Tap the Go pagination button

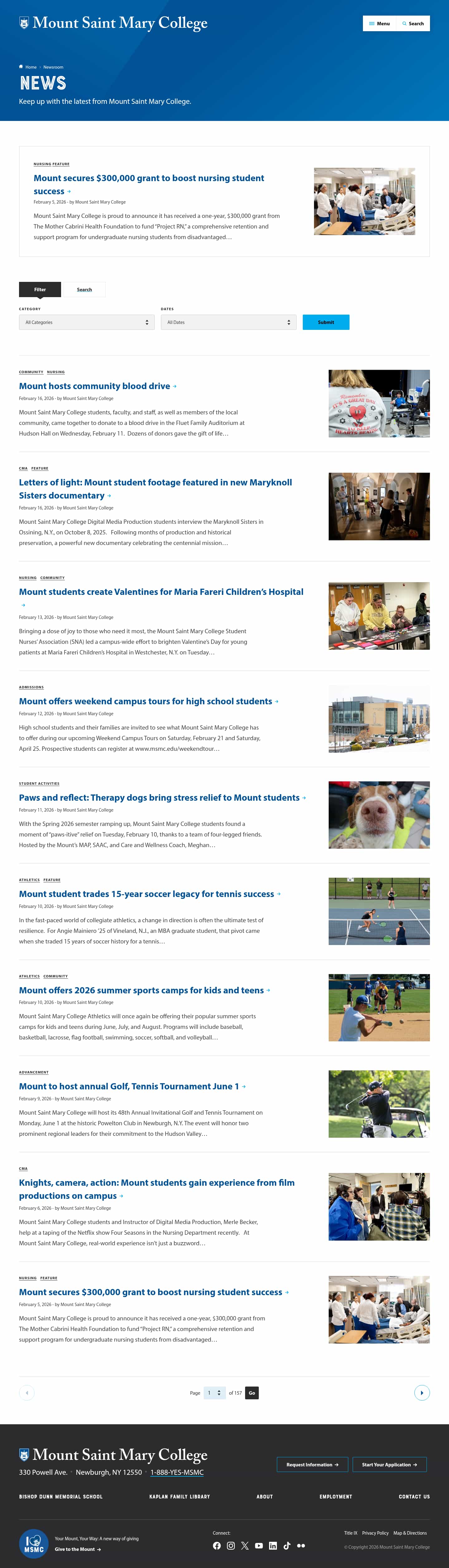point(251,1393)
